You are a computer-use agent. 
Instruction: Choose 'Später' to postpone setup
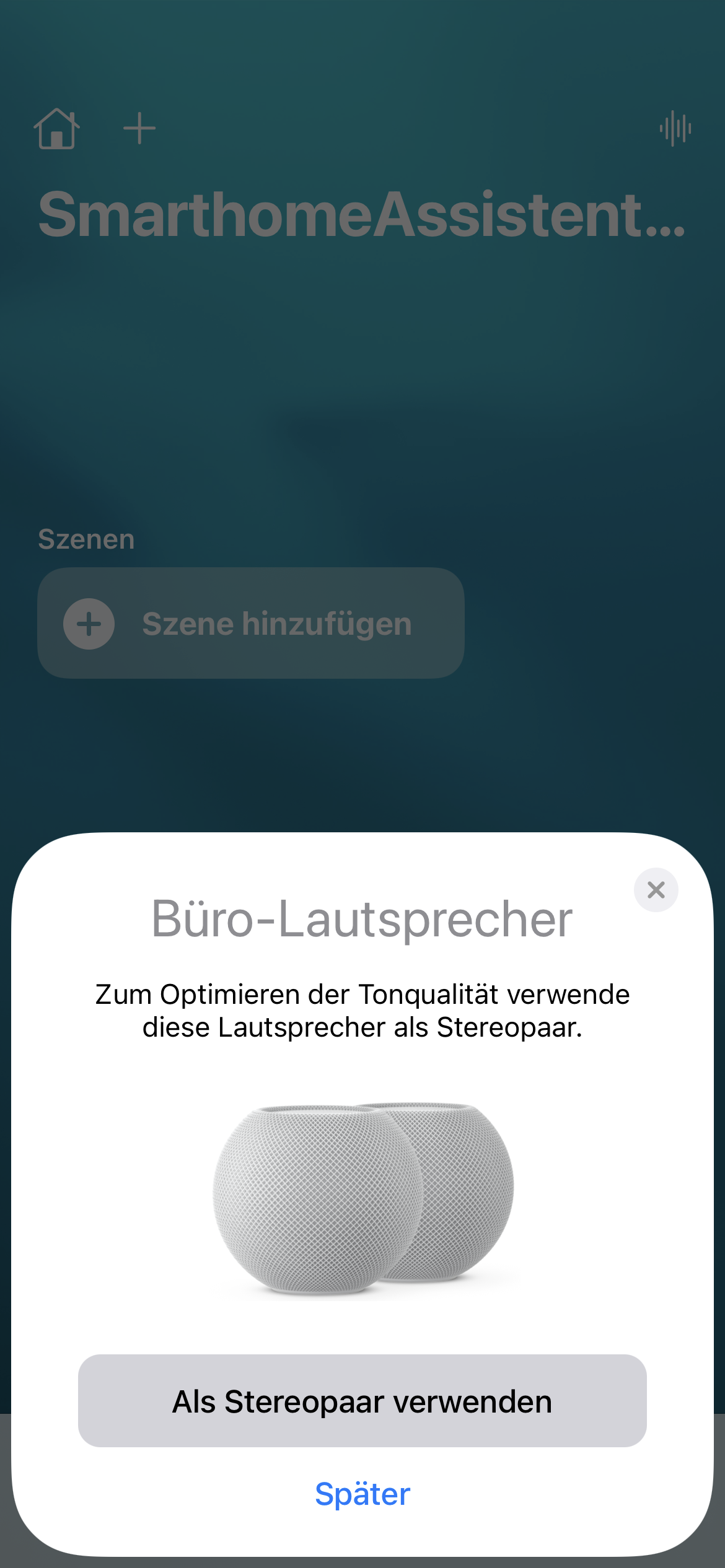pos(362,1494)
